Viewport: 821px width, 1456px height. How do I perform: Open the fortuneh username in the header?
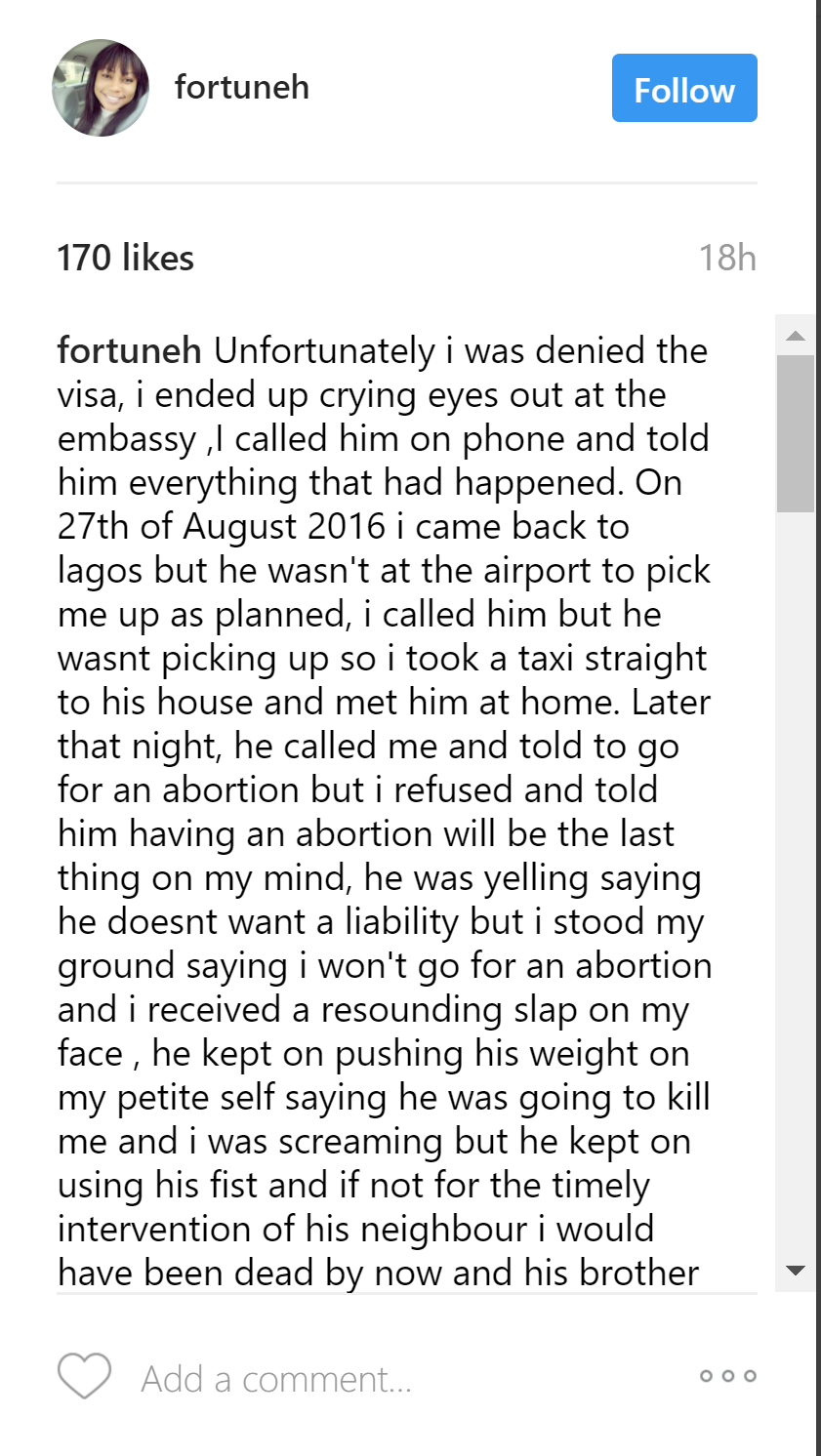click(x=241, y=88)
